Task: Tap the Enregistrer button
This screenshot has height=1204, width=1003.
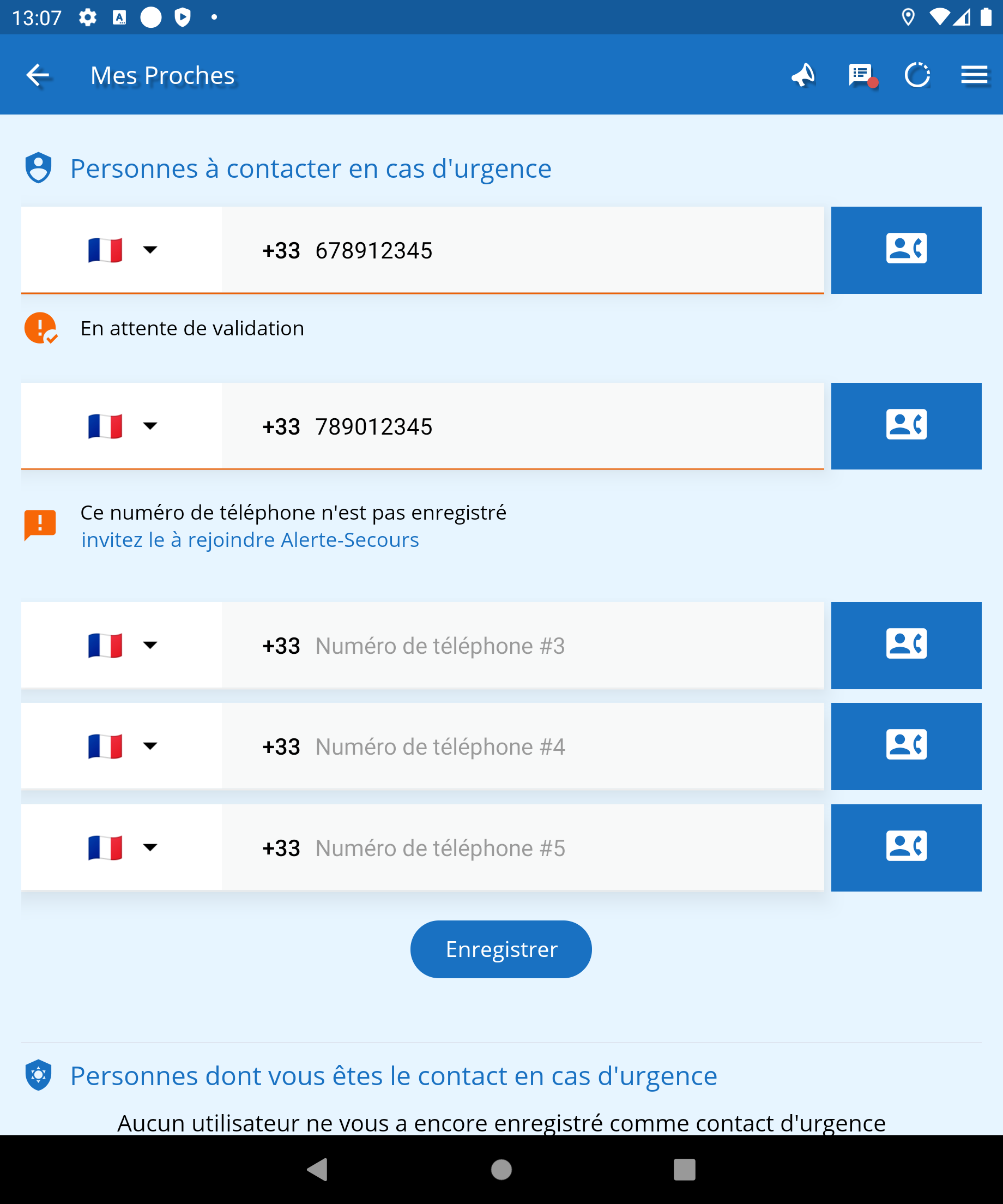Action: [501, 949]
